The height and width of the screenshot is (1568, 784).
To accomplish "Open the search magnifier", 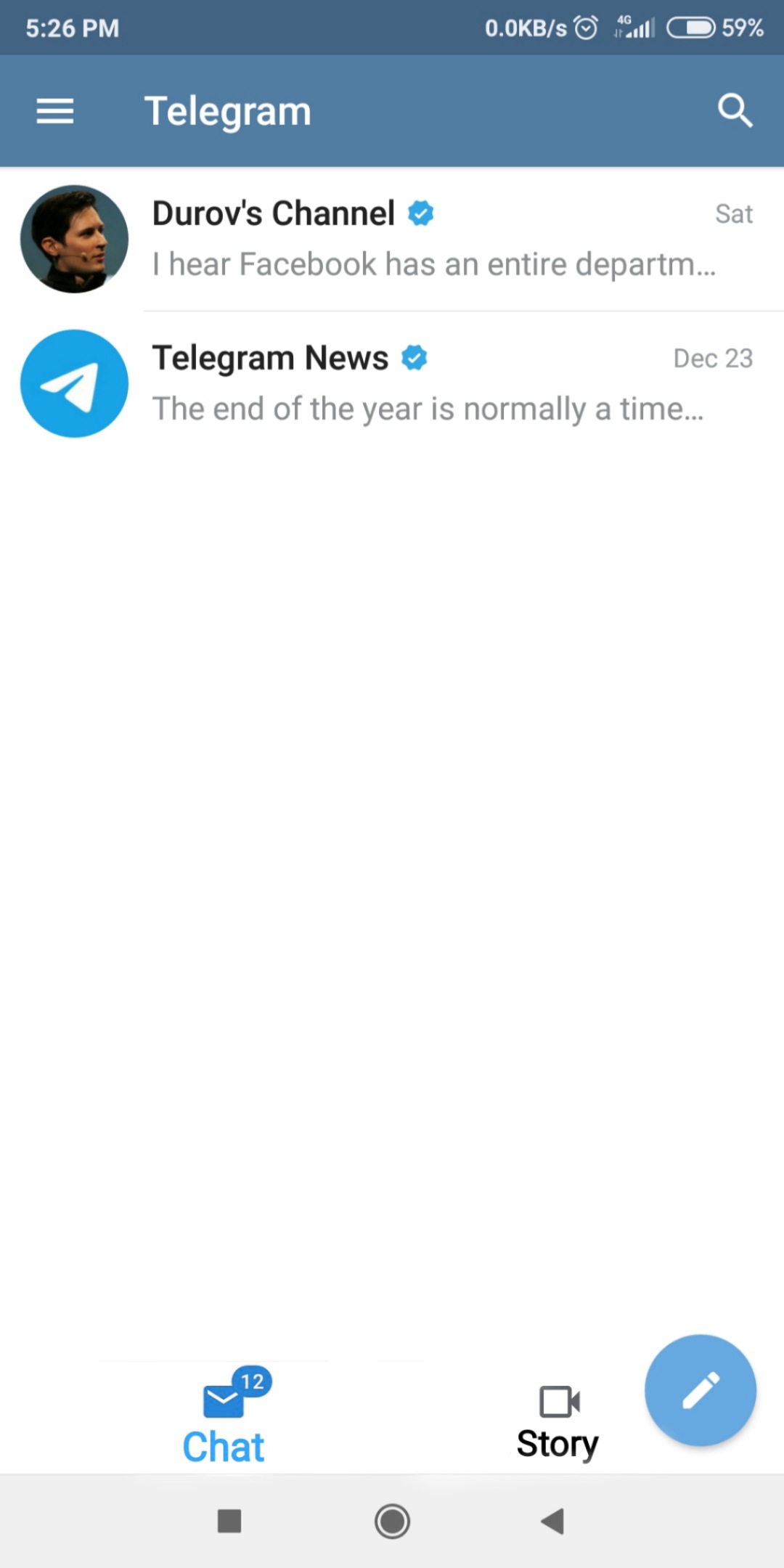I will (x=735, y=111).
